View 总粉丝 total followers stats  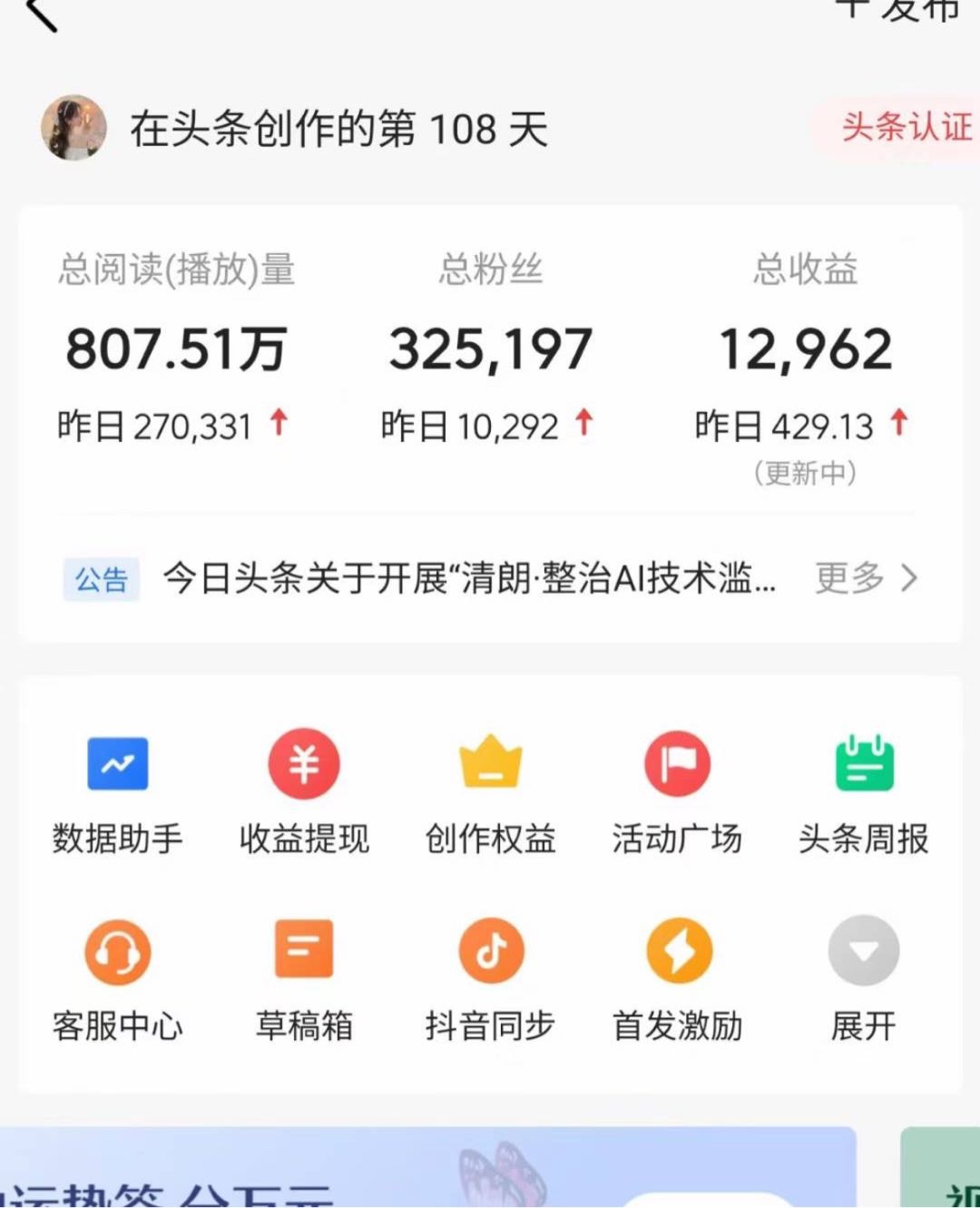(x=490, y=350)
